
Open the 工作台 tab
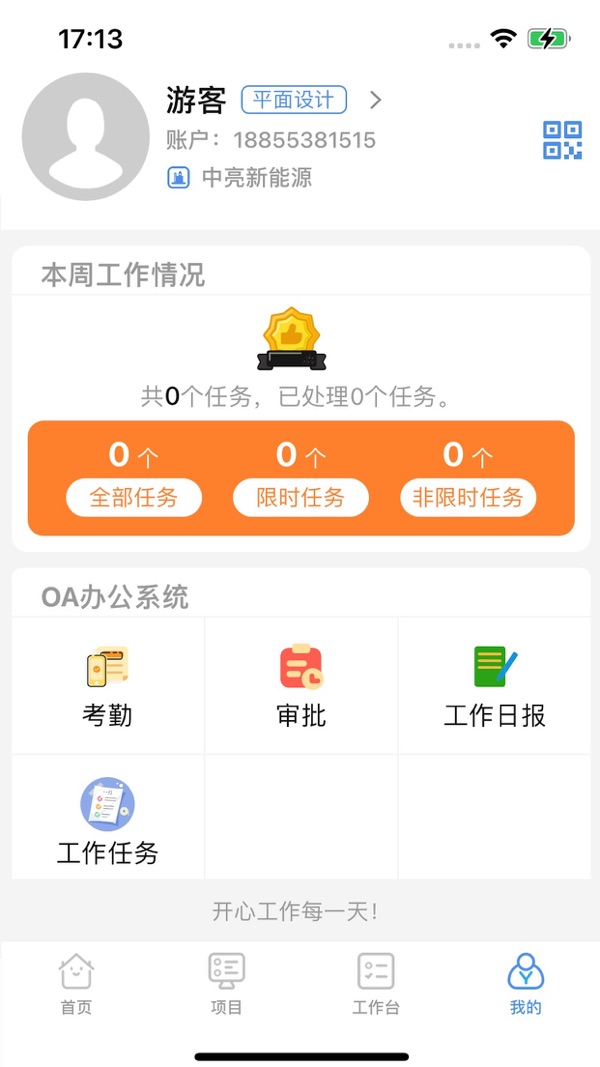coord(376,985)
